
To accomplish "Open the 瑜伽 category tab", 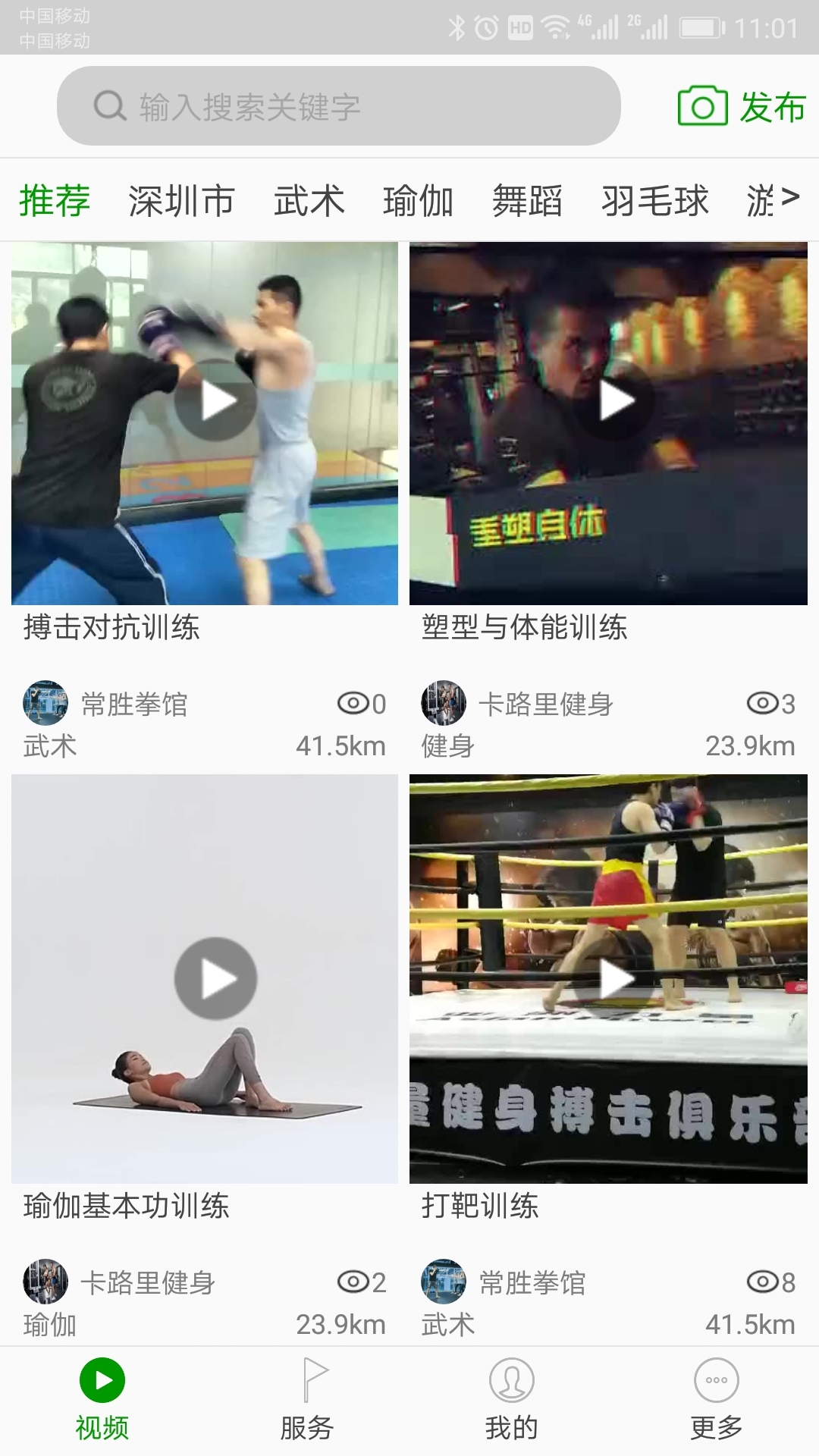I will [418, 201].
